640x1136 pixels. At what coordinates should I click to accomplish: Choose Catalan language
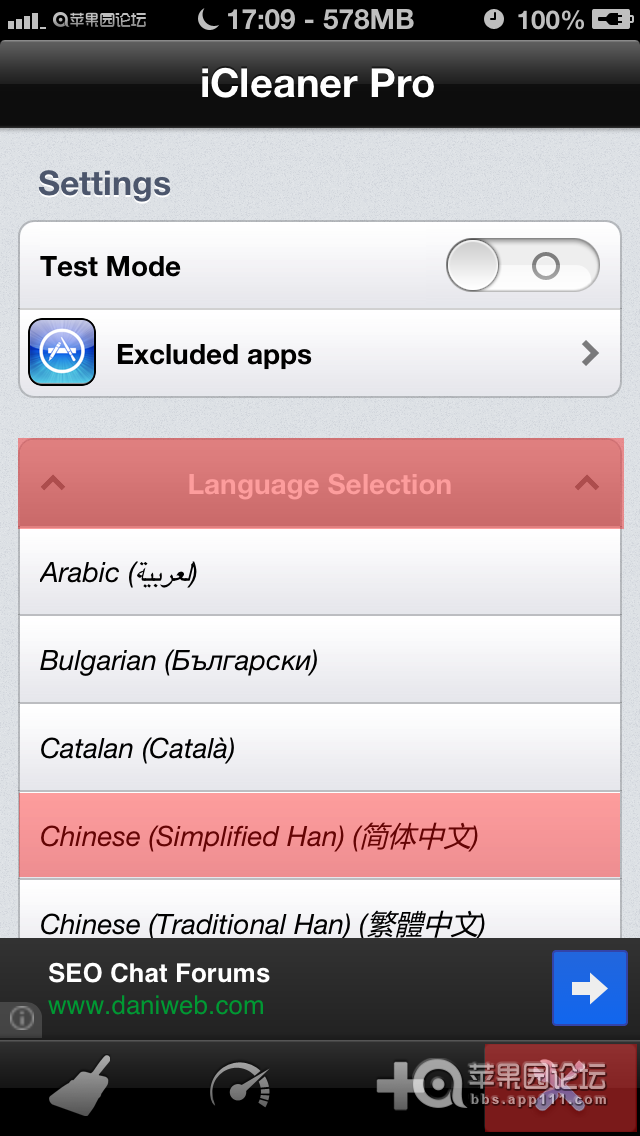click(320, 749)
